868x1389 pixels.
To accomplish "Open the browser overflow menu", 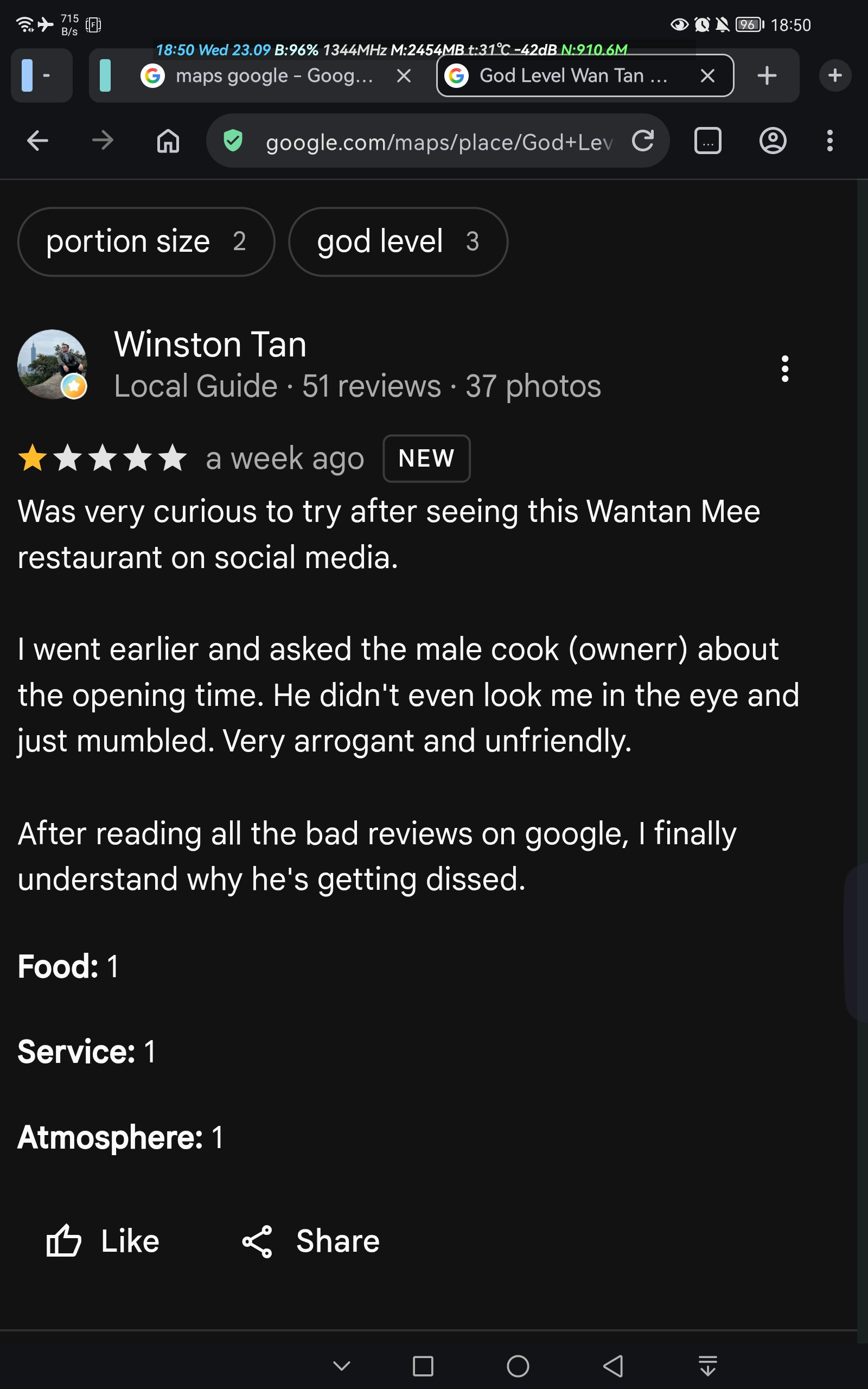I will [x=829, y=141].
